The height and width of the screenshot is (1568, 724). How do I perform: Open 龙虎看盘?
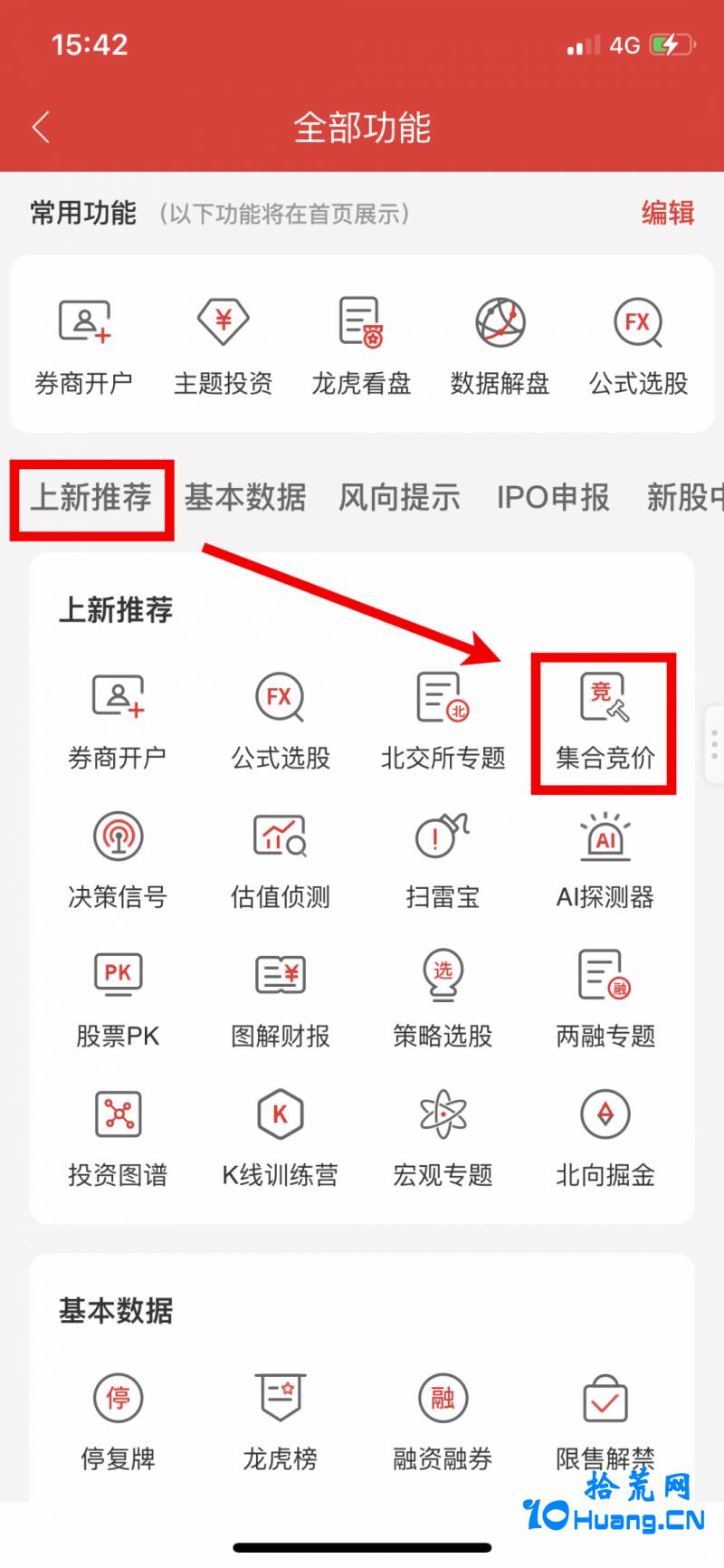point(361,347)
